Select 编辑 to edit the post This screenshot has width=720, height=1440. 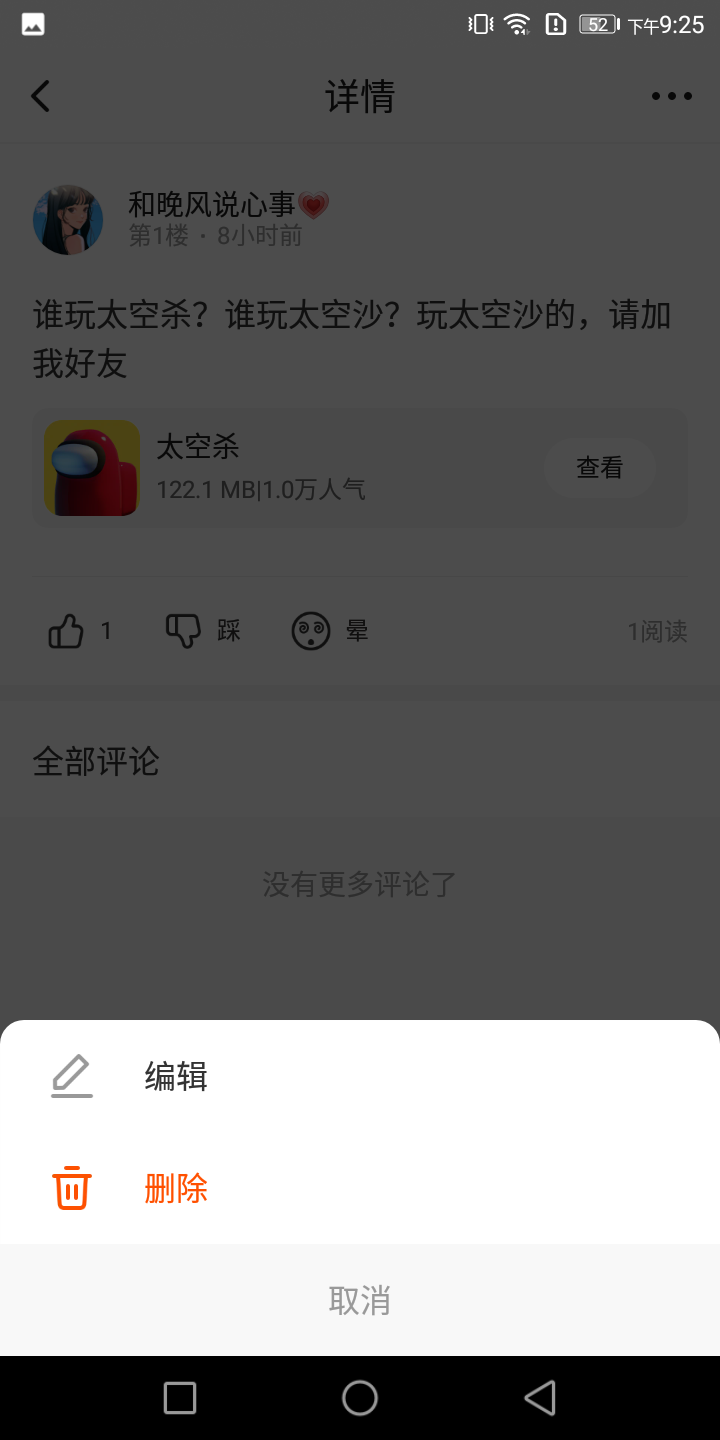(x=176, y=1077)
